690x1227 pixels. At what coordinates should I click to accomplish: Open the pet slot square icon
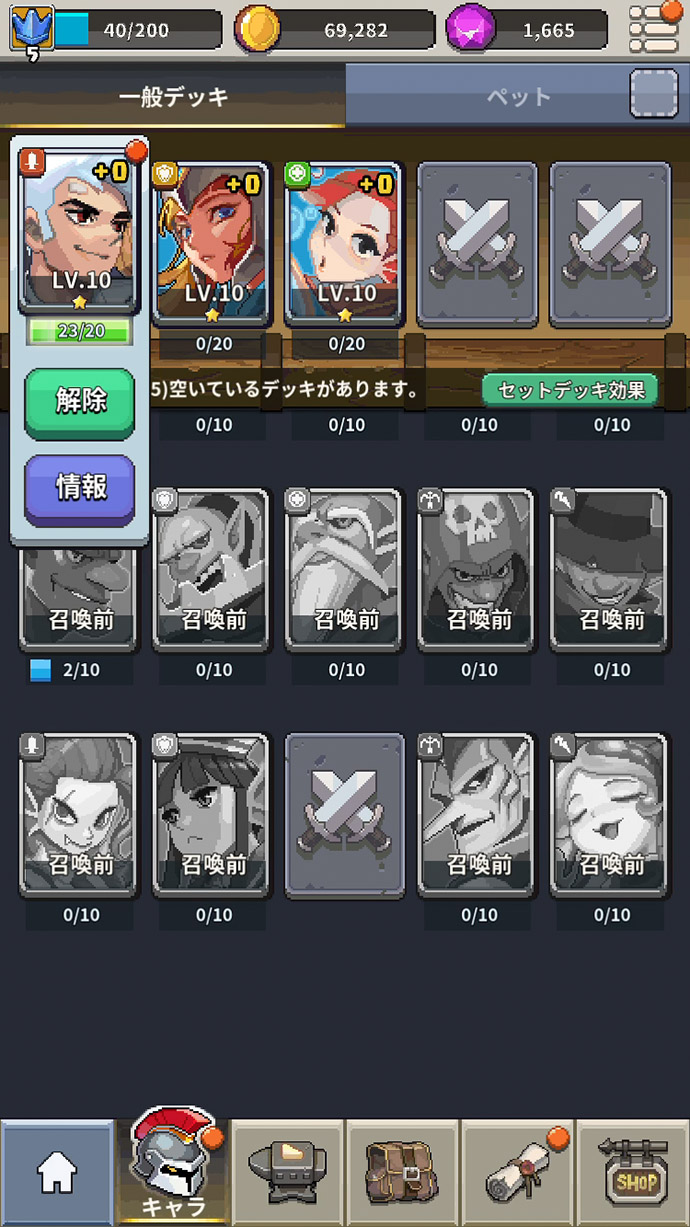tap(653, 95)
